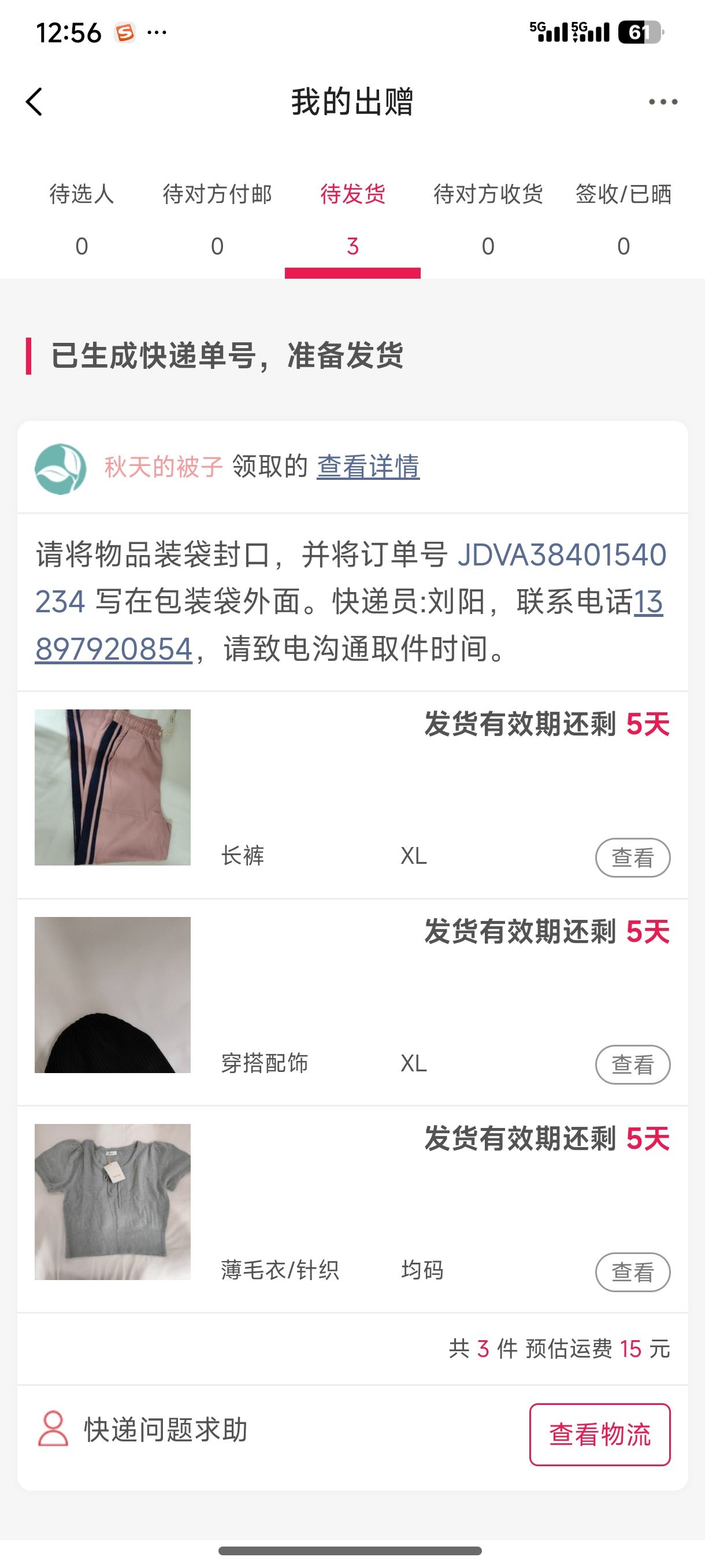Open the three-dot overflow menu
The image size is (705, 1568).
(x=662, y=102)
